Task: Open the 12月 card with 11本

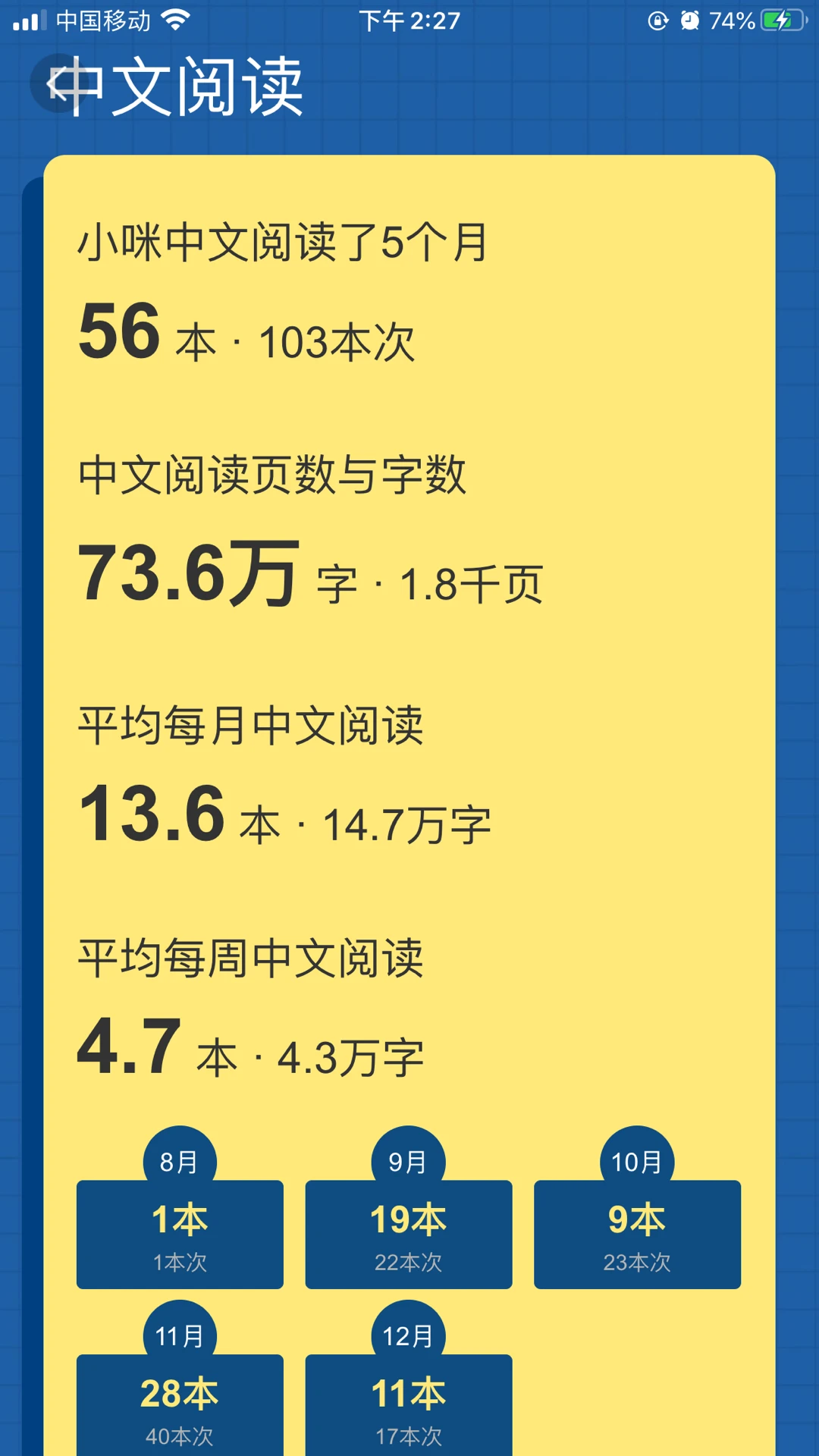Action: tap(409, 1404)
